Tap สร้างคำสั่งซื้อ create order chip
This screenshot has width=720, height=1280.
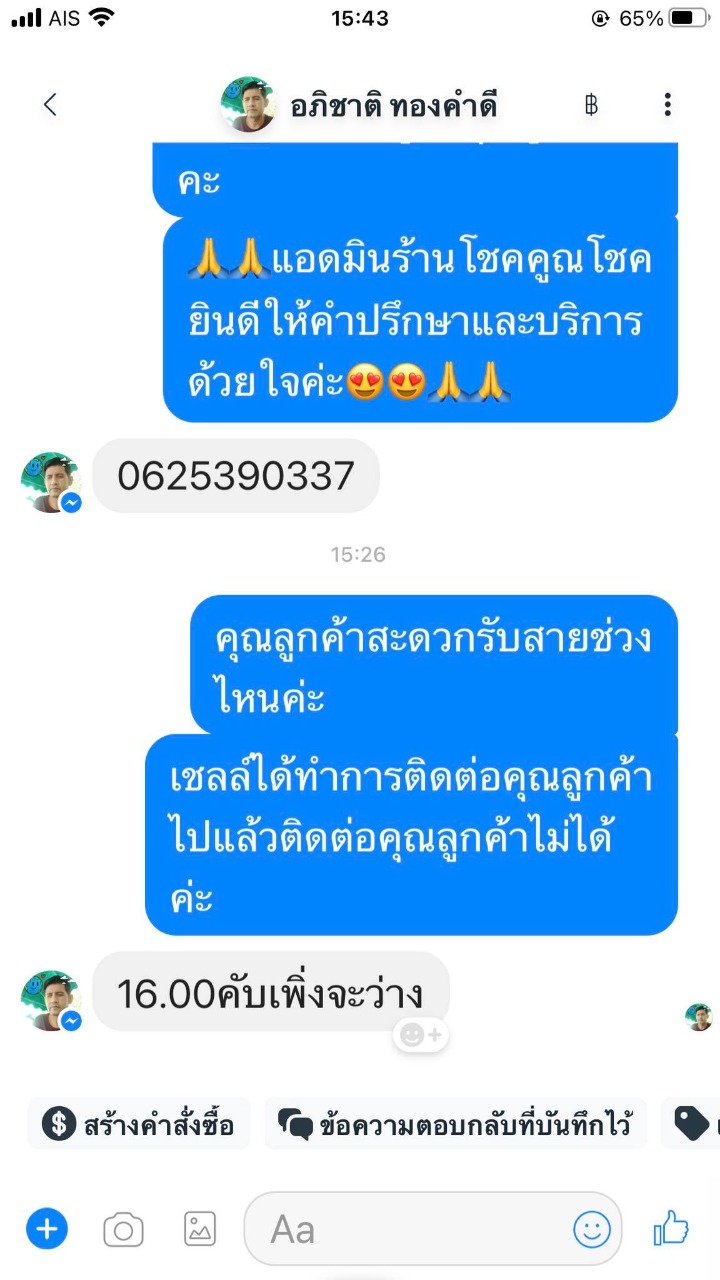139,1125
